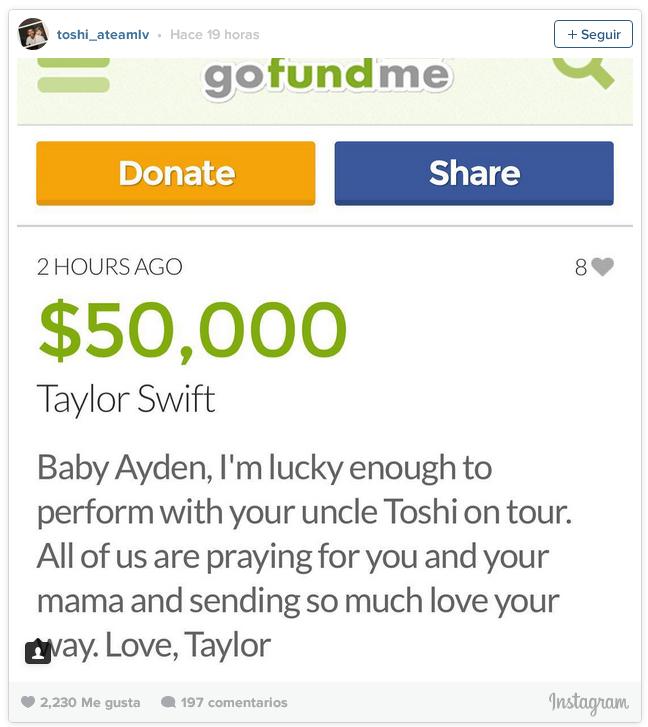Viewport: 648px width, 727px height.
Task: View toshi_ateamlv's profile picture
Action: pos(34,34)
